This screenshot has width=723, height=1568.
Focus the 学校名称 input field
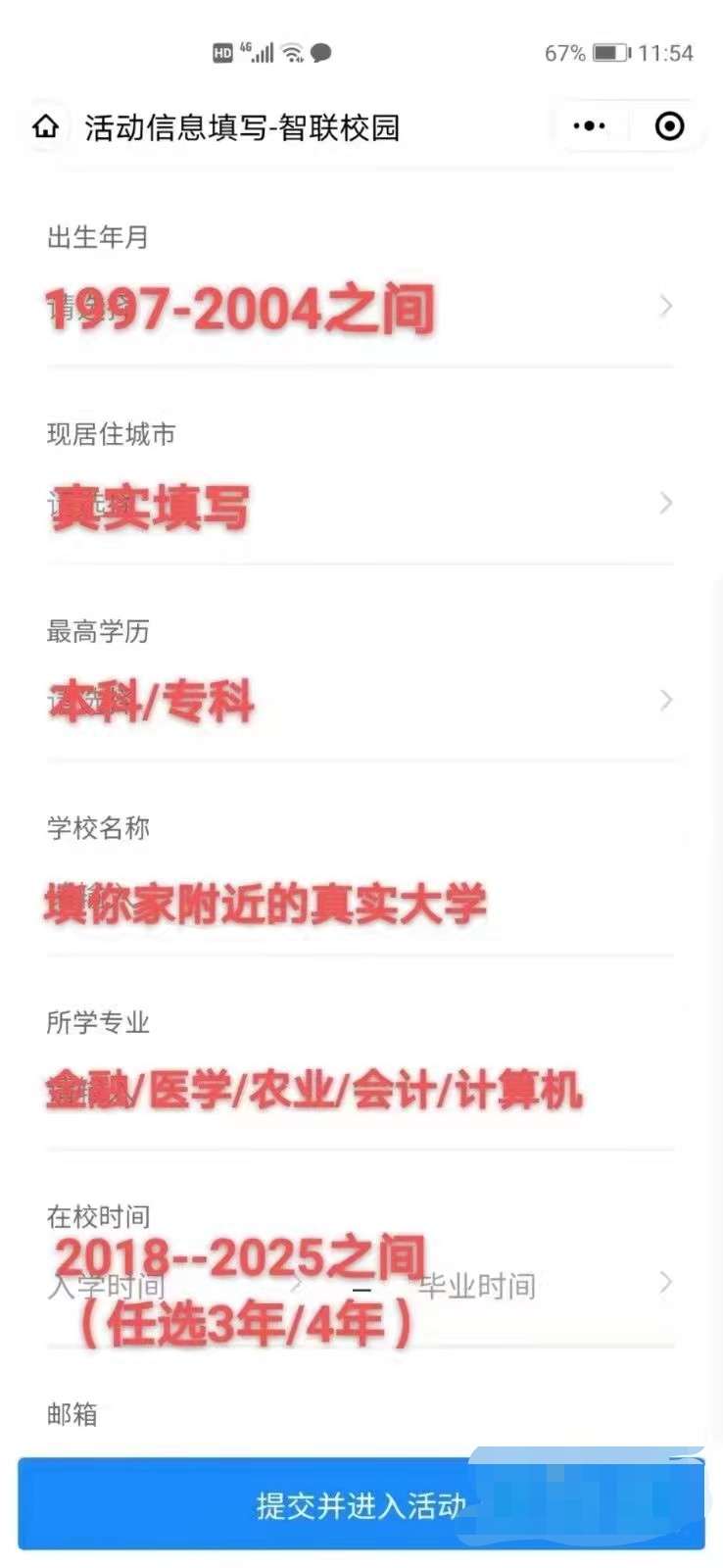point(360,899)
